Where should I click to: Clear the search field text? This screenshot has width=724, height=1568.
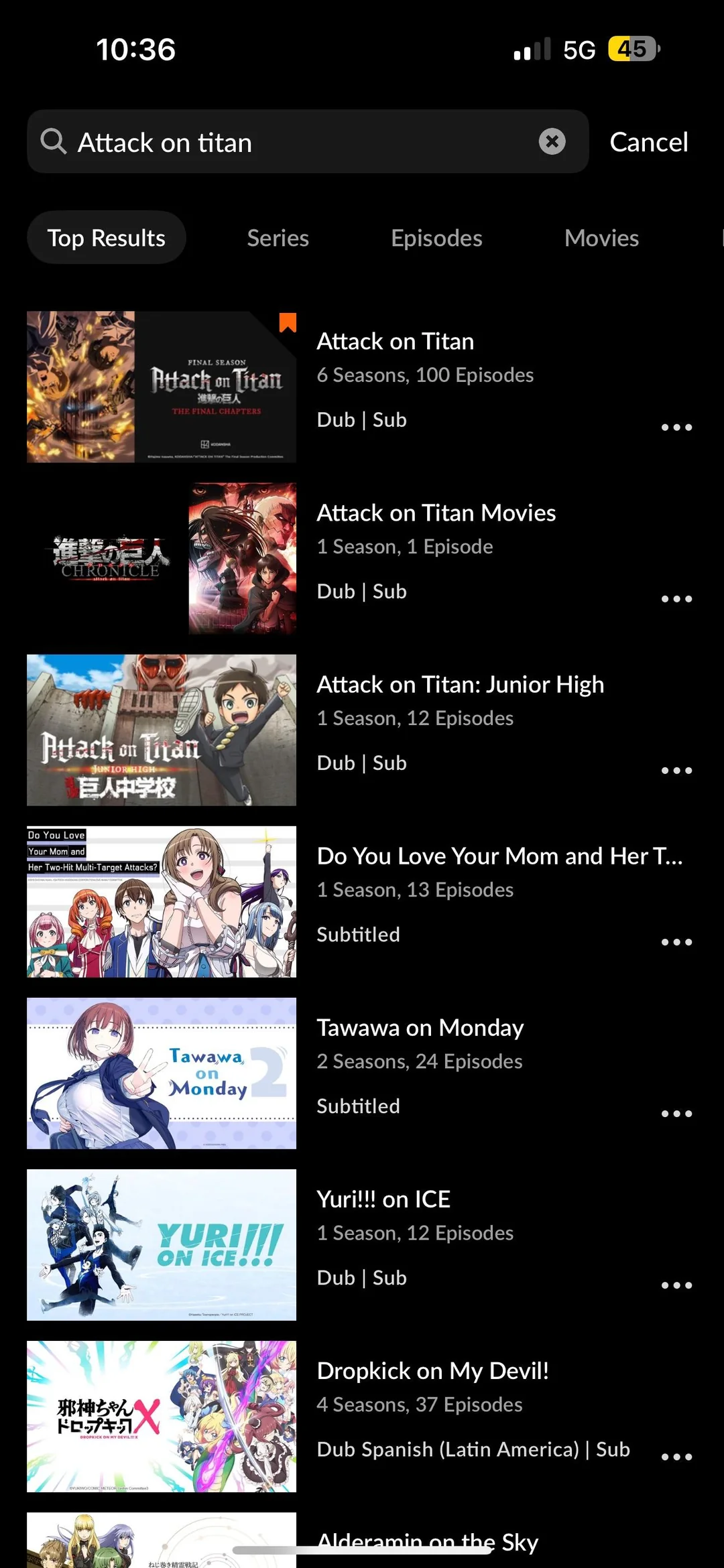(552, 141)
